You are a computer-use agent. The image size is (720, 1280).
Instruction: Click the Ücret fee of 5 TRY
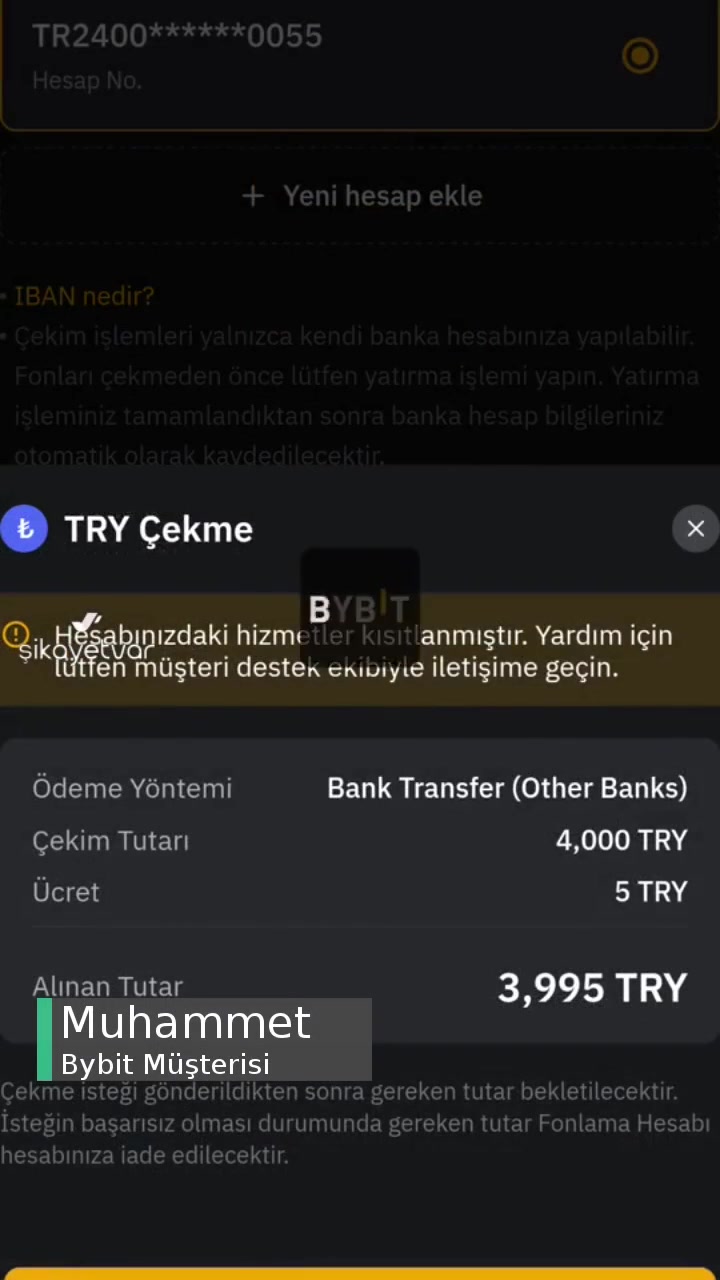click(x=650, y=891)
